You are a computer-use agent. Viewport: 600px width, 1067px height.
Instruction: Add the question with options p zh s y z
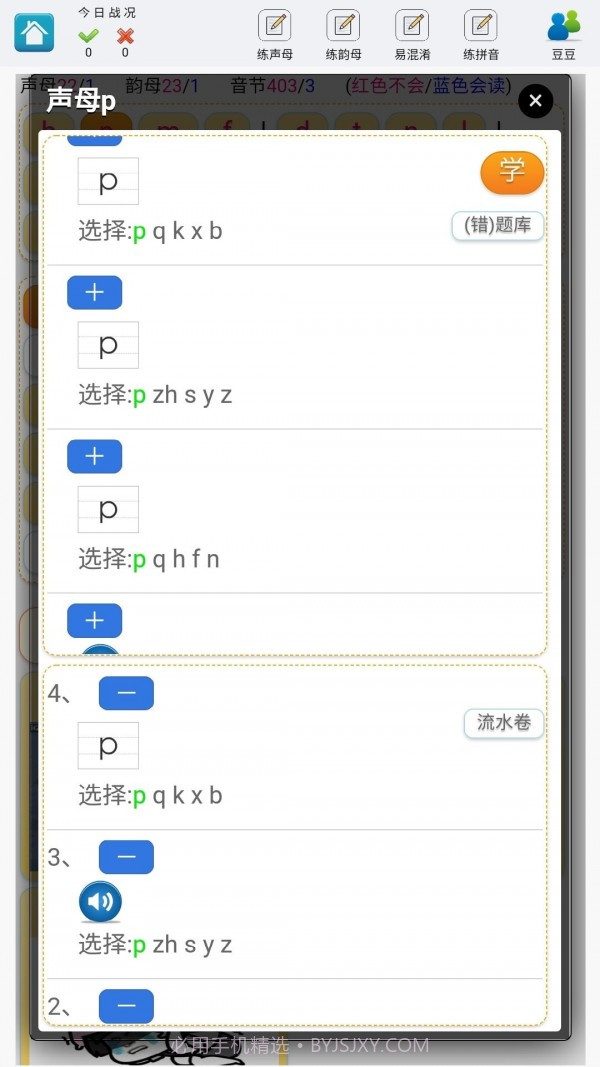[94, 292]
